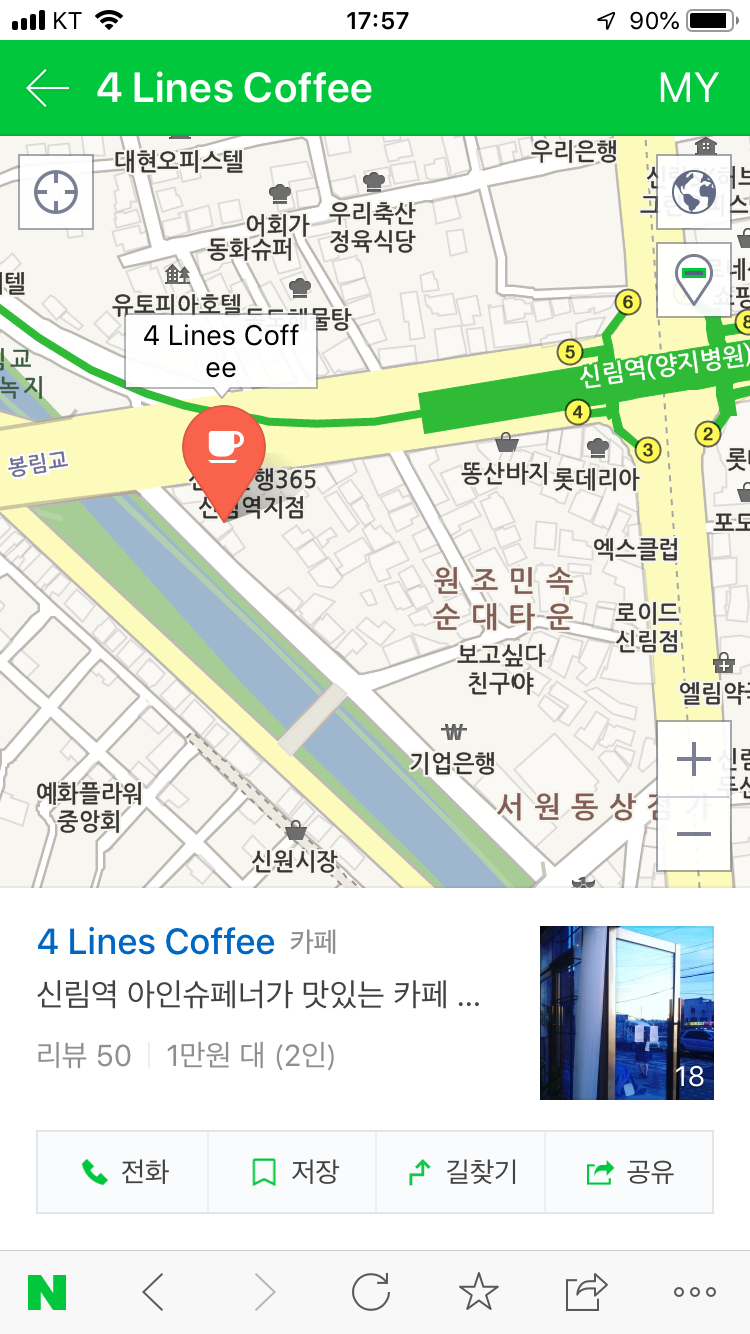
Task: Toggle the map pin layer button
Action: click(x=693, y=279)
